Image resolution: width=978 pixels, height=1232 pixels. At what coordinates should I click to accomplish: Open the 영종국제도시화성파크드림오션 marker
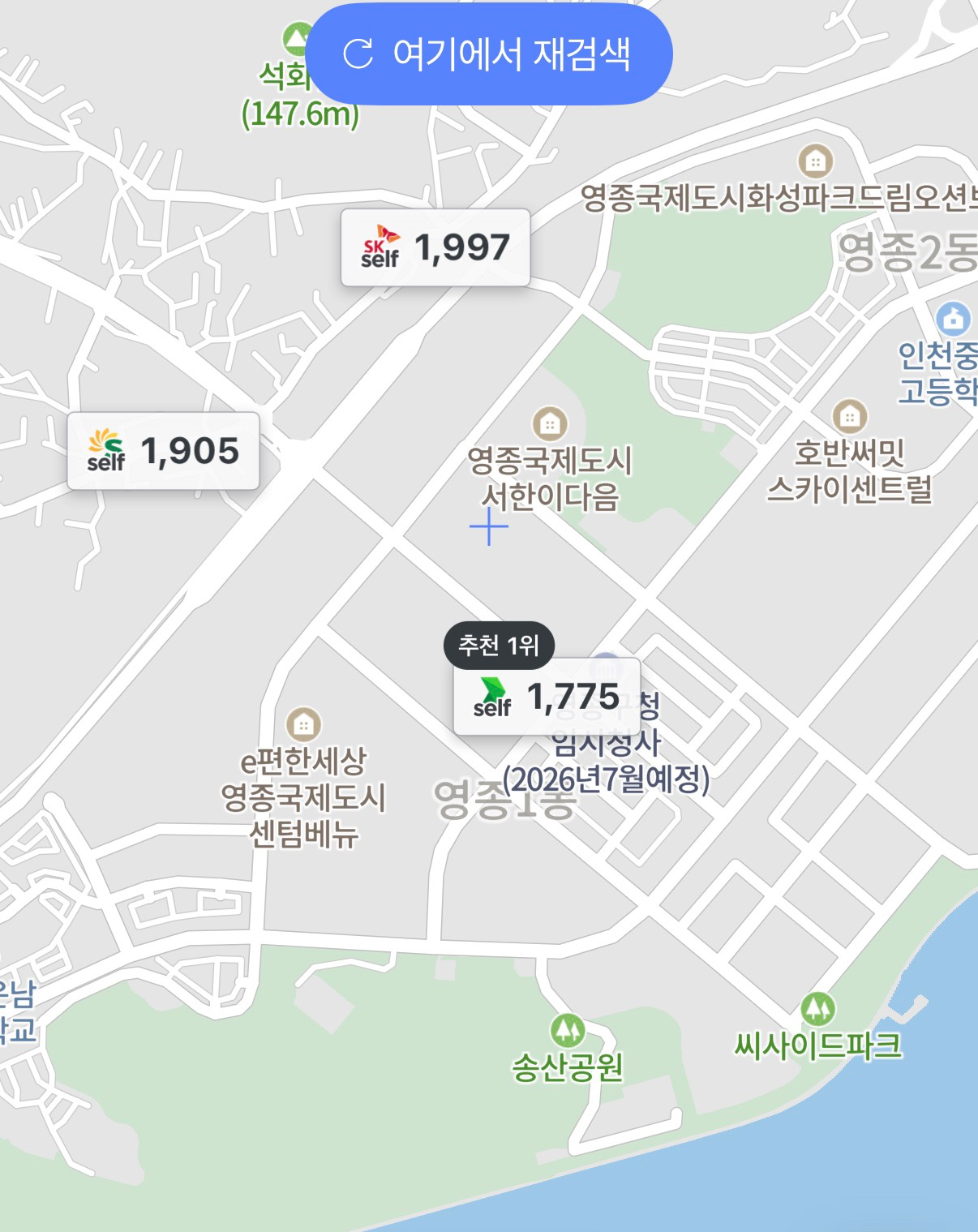click(815, 161)
